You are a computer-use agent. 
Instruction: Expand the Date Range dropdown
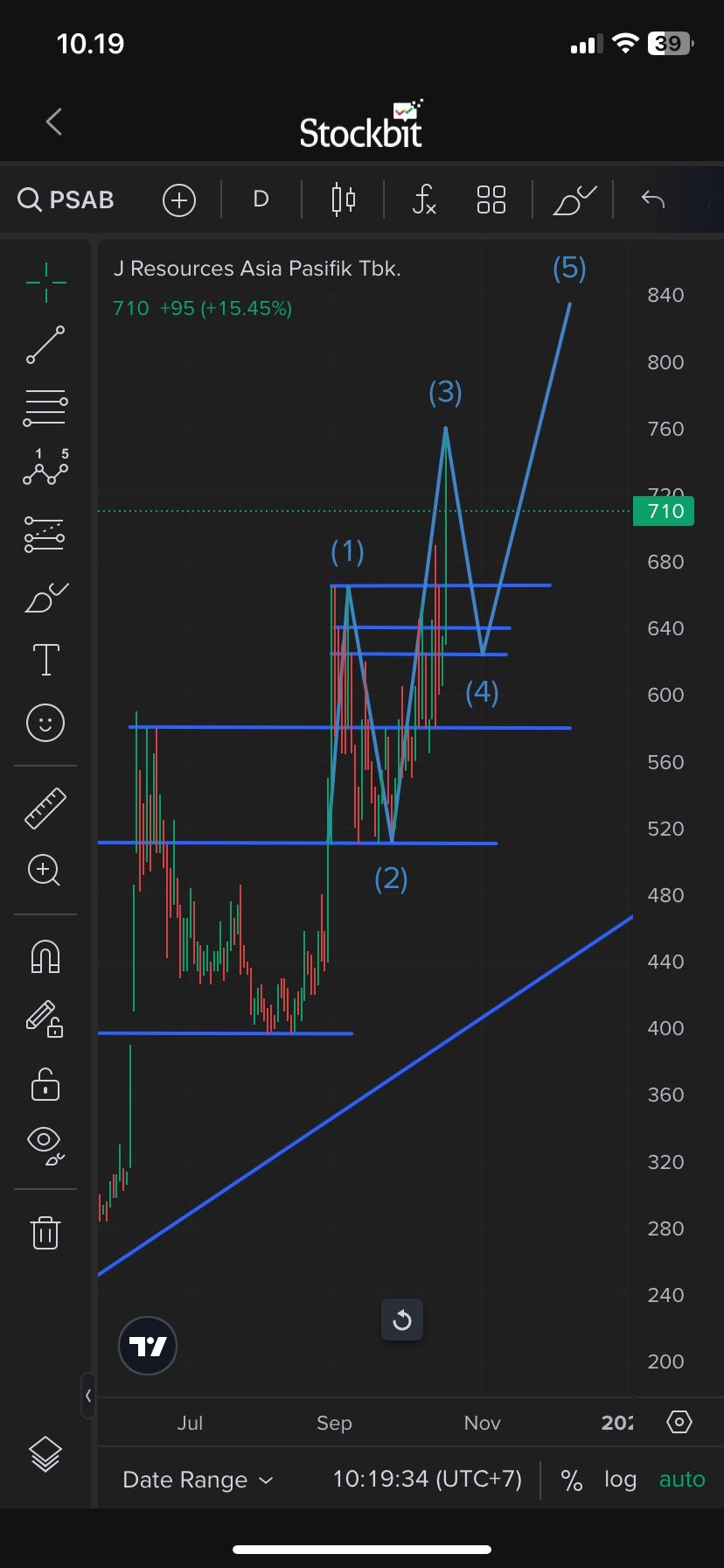coord(198,1480)
